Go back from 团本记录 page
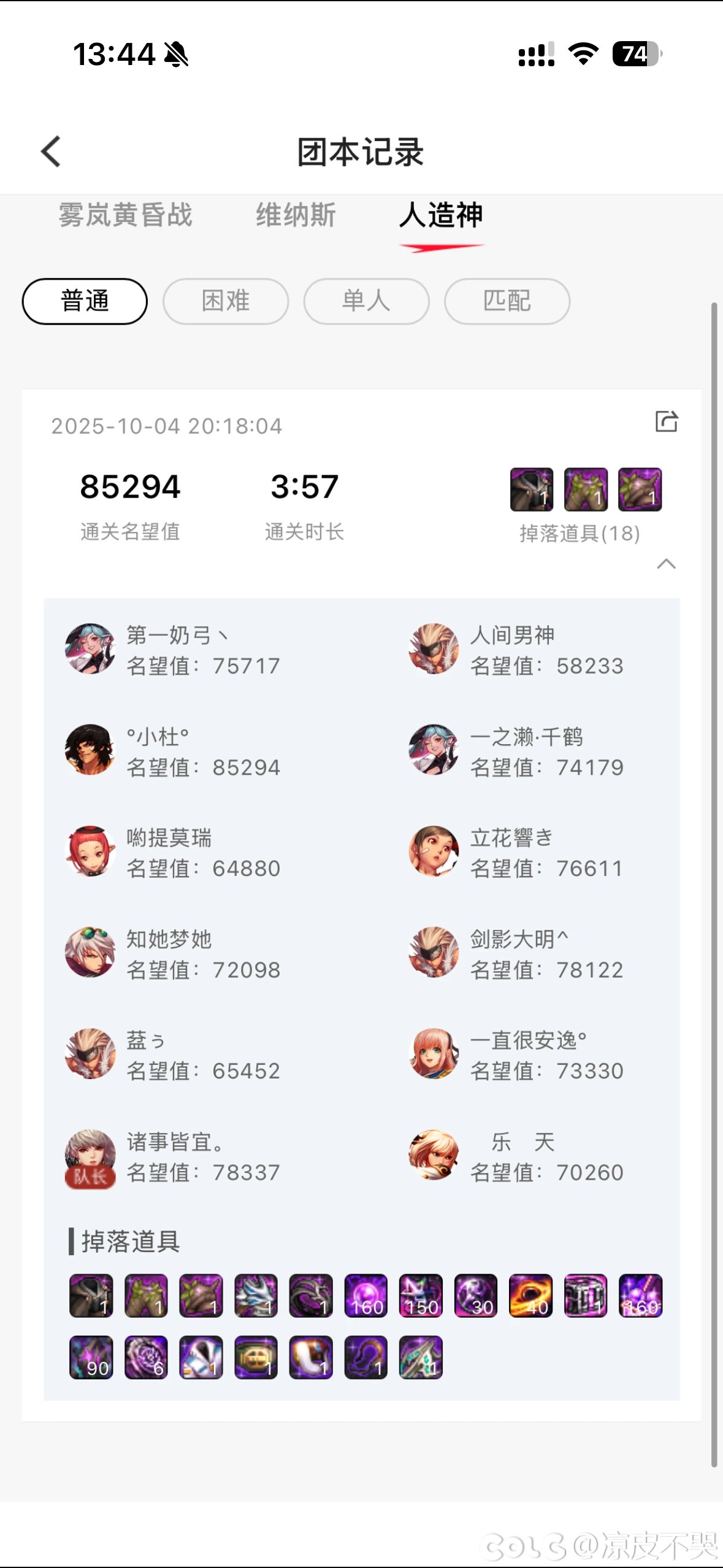Image resolution: width=723 pixels, height=1568 pixels. click(51, 152)
